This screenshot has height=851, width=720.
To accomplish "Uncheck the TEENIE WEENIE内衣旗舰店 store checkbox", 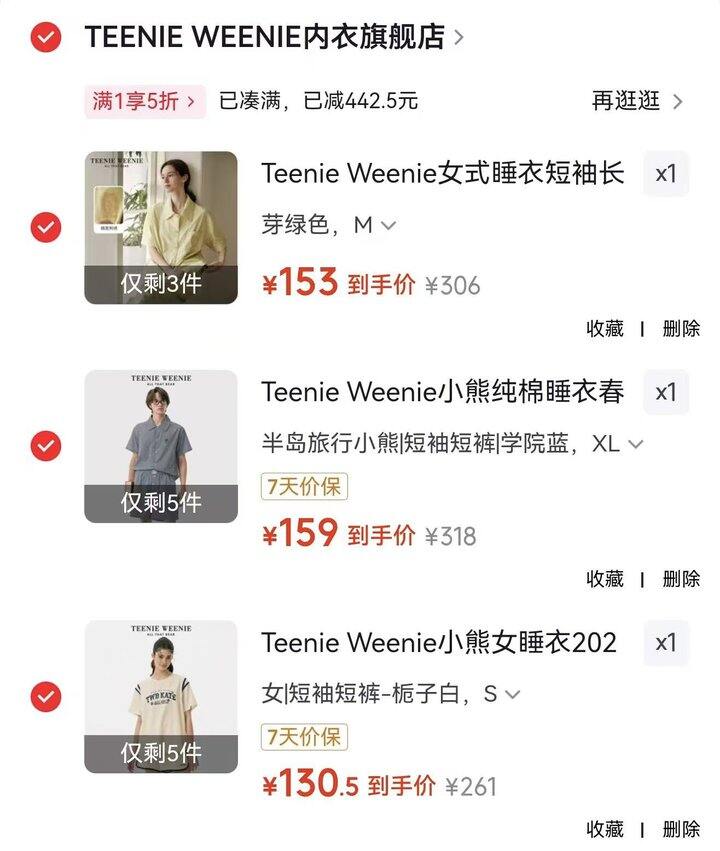I will [x=46, y=38].
